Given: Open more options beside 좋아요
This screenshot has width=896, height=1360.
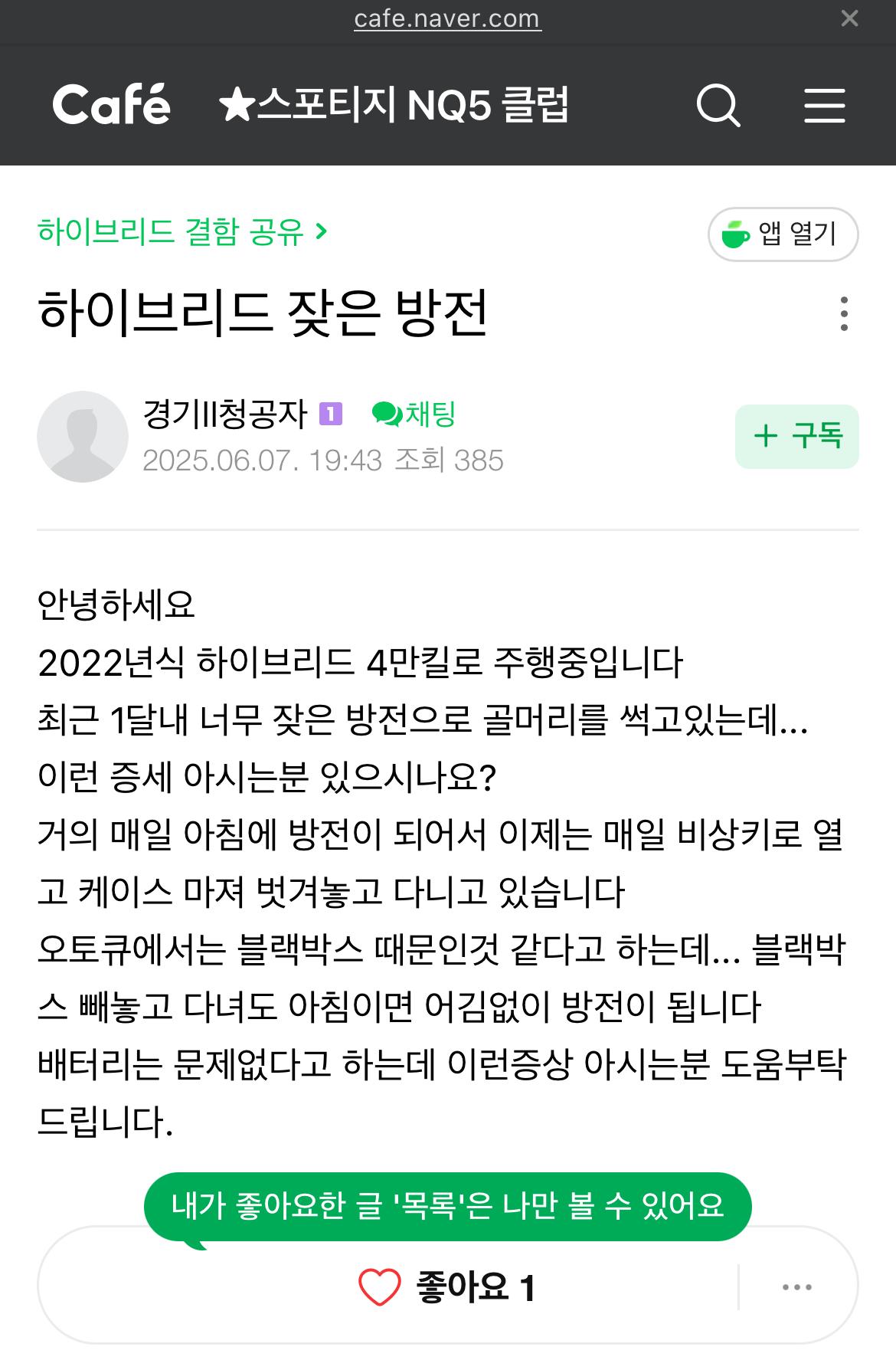Looking at the screenshot, I should (x=796, y=1287).
